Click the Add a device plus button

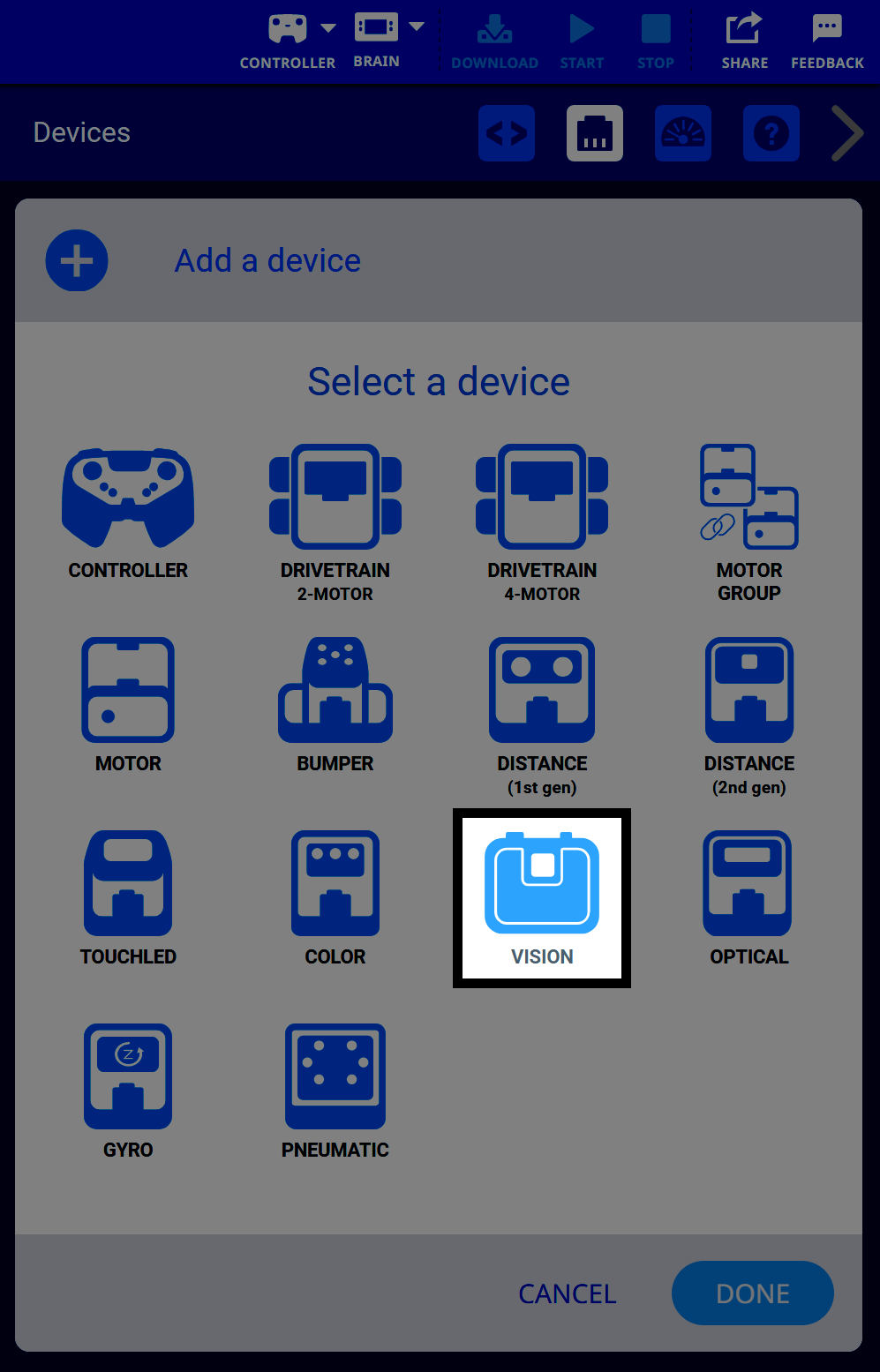[x=76, y=260]
